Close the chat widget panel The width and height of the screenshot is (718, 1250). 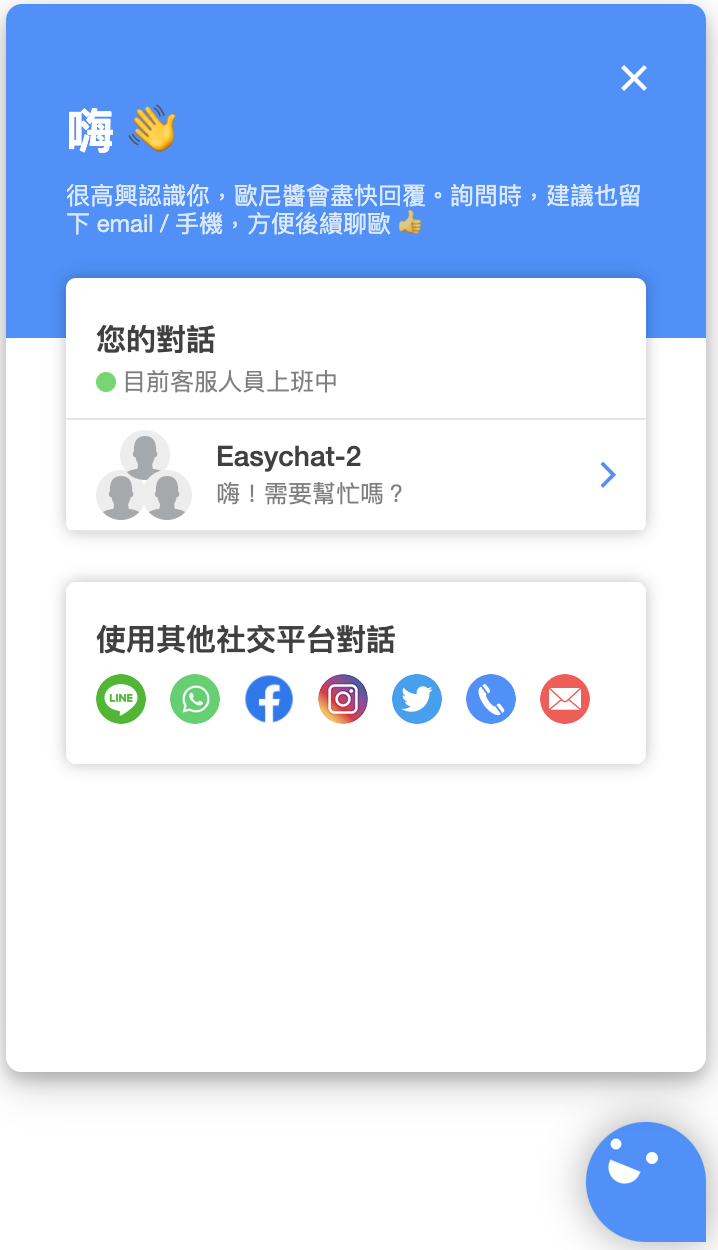(x=634, y=78)
